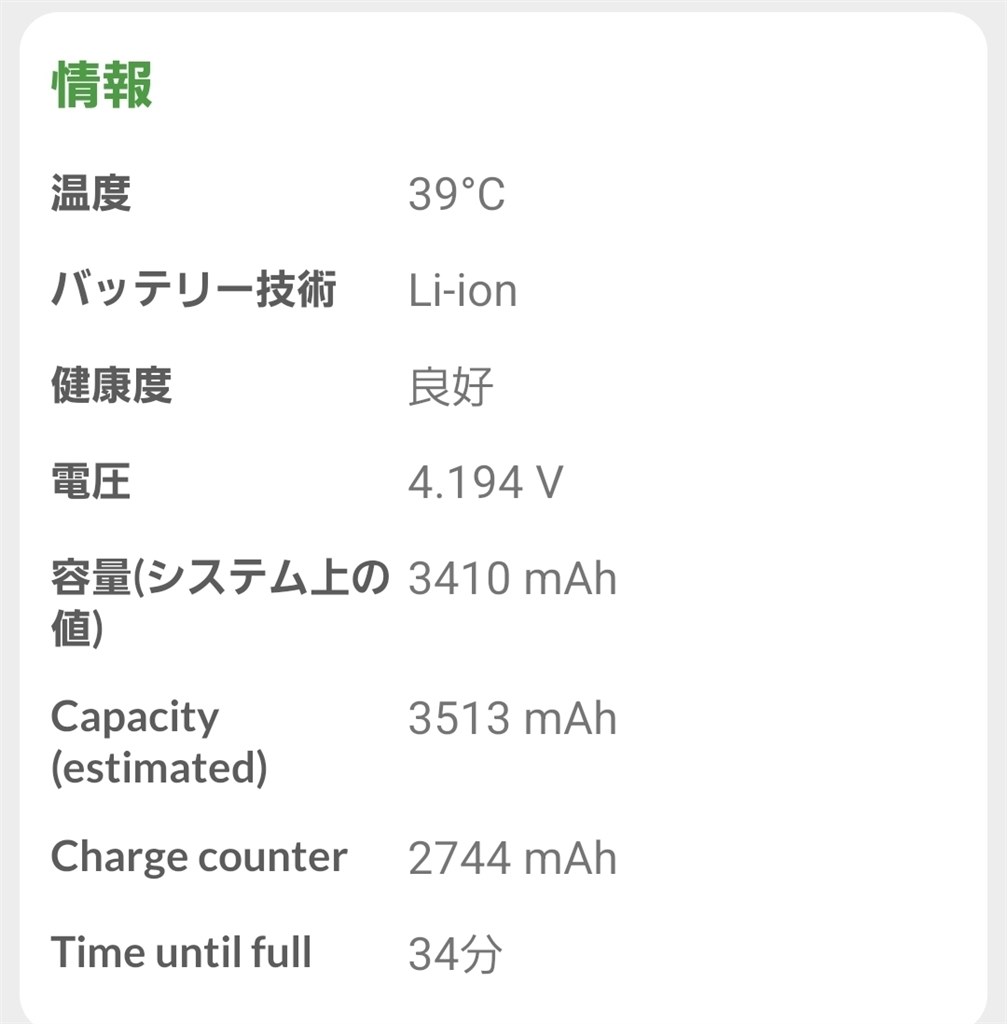Select the Time until full label
1007x1024 pixels.
coord(182,952)
